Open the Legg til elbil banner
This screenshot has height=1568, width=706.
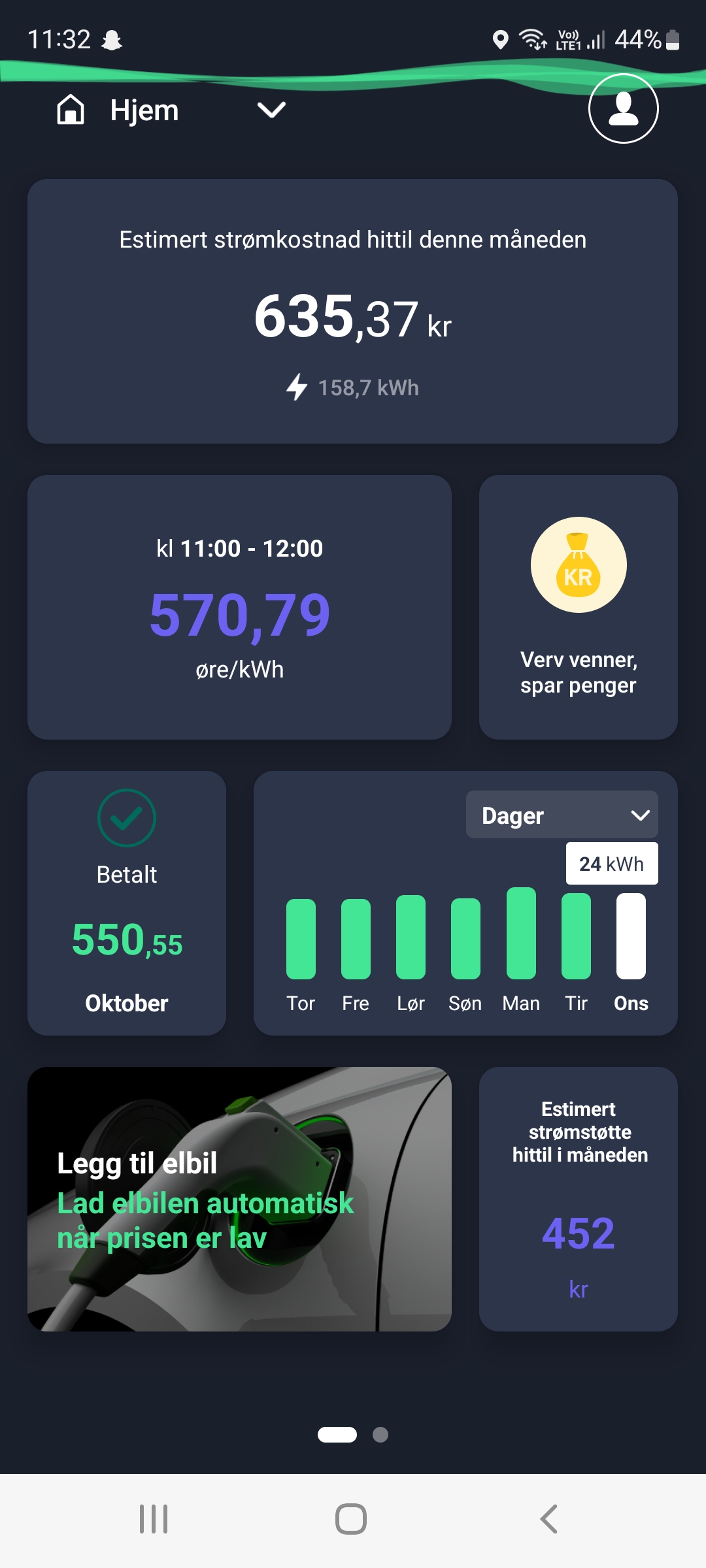[x=239, y=1200]
